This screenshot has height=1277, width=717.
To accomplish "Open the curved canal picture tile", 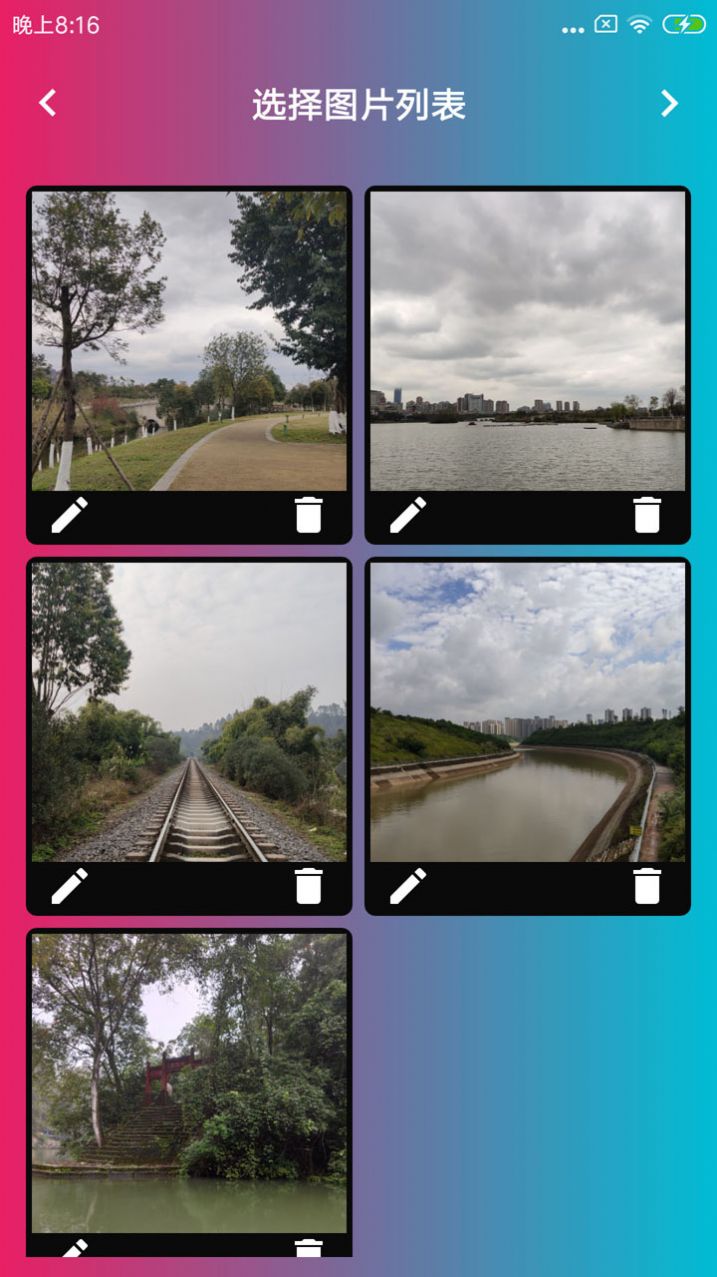I will pos(528,712).
